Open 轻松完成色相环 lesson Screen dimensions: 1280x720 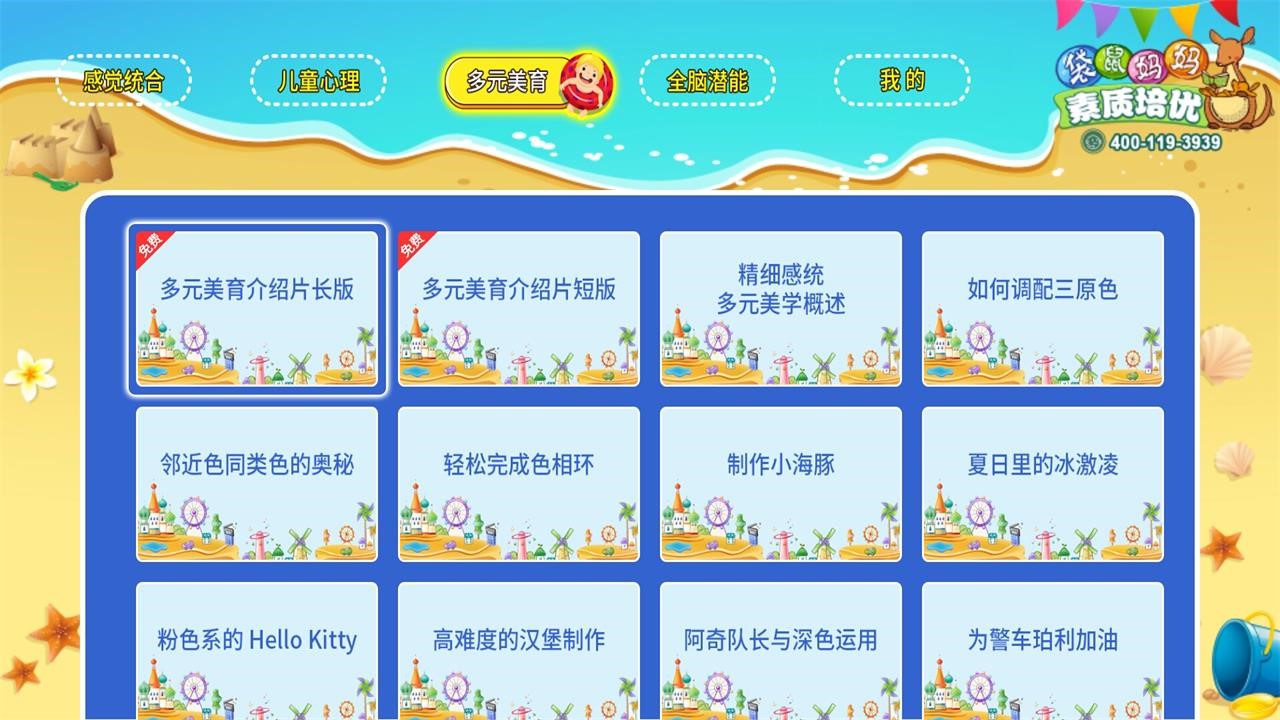click(519, 483)
